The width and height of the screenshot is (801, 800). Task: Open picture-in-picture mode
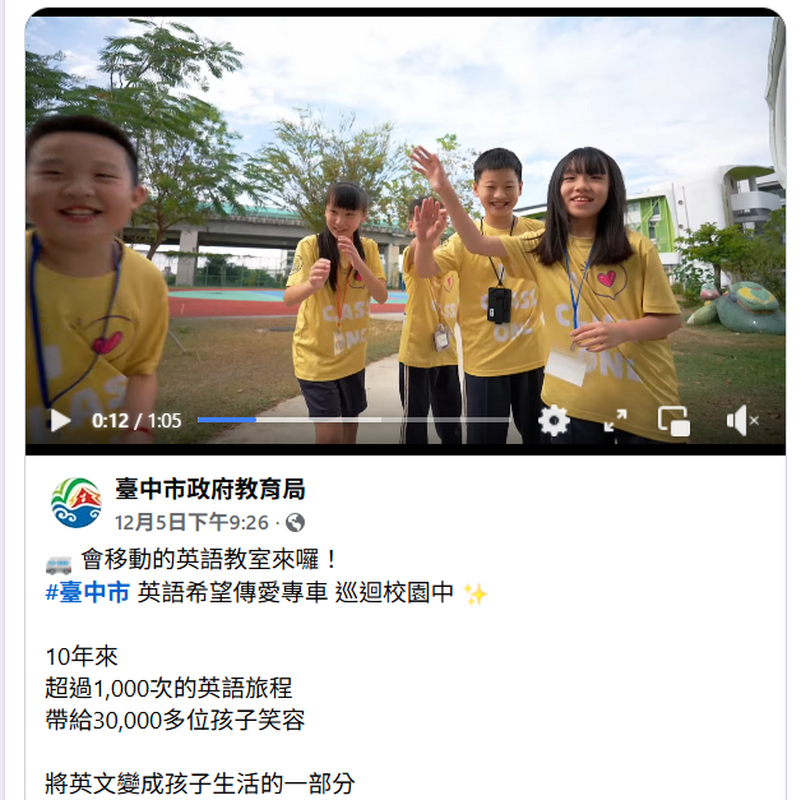(674, 421)
